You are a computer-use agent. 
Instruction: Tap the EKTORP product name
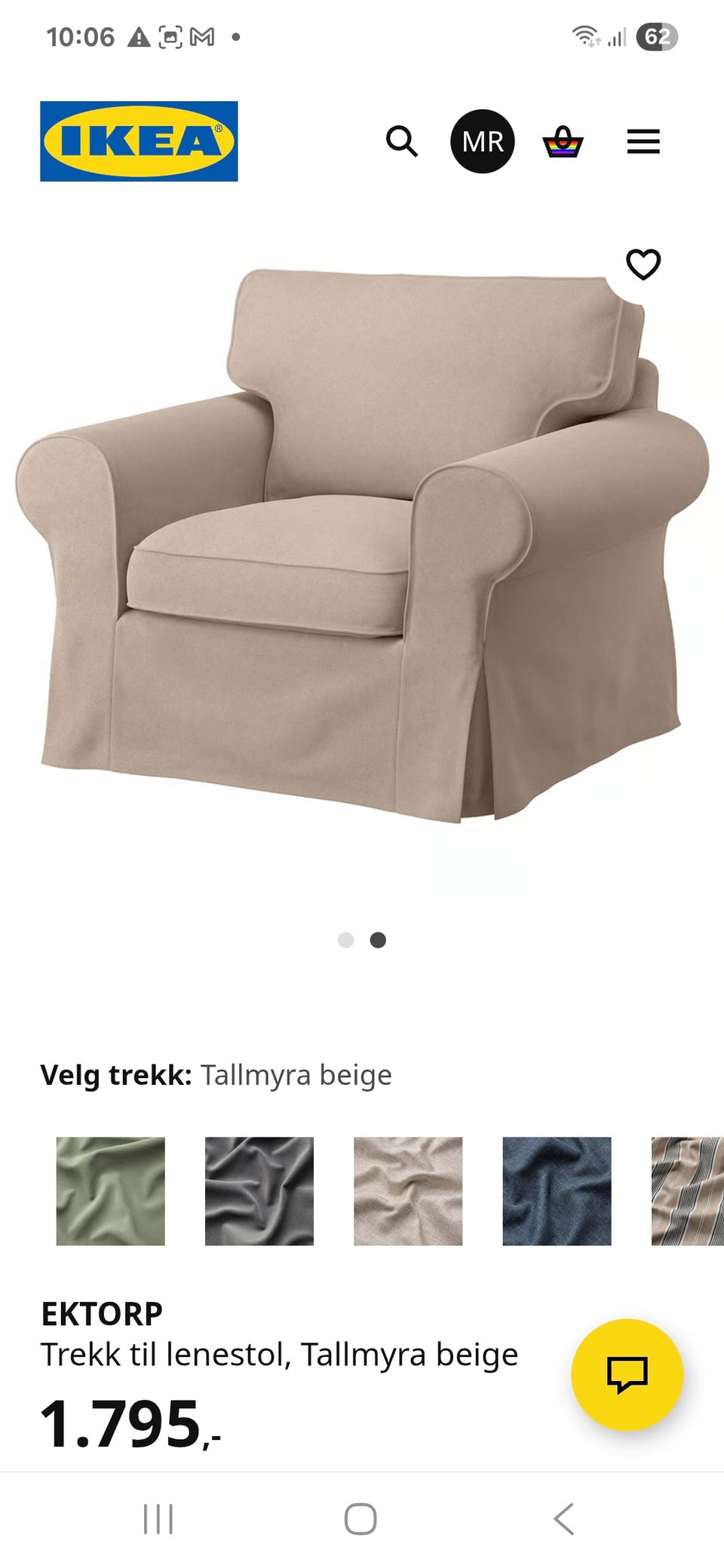point(101,1312)
